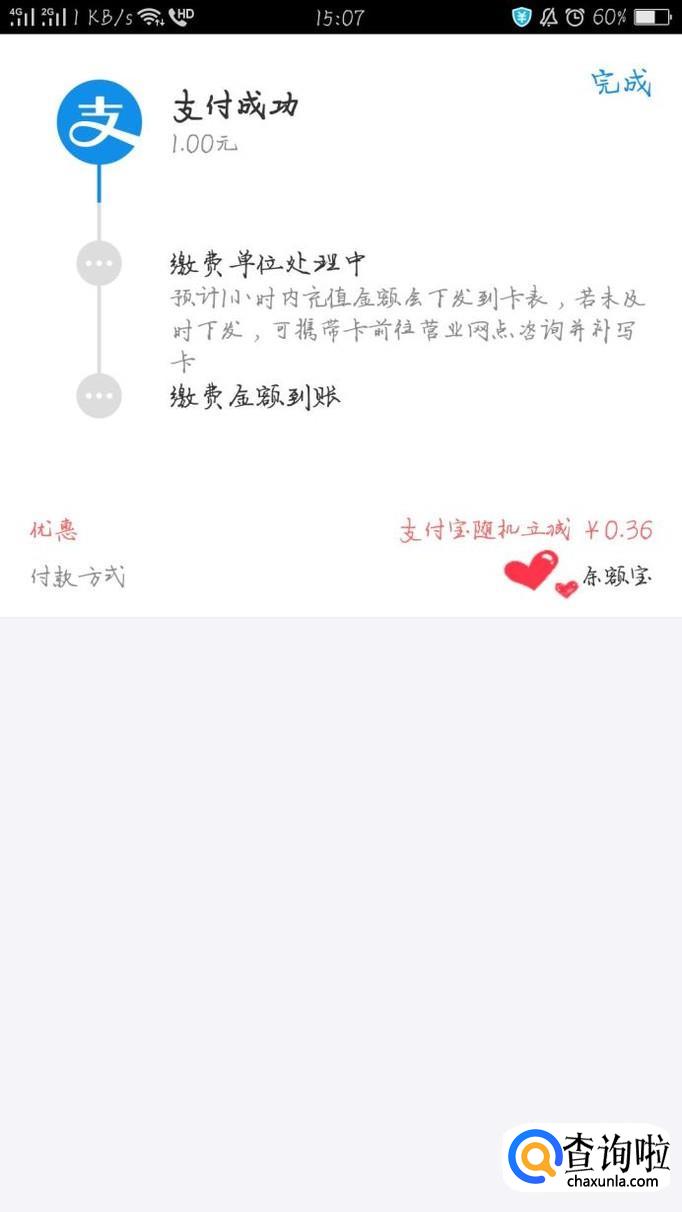Tap 完成 to finish the payment
682x1212 pixels.
620,82
